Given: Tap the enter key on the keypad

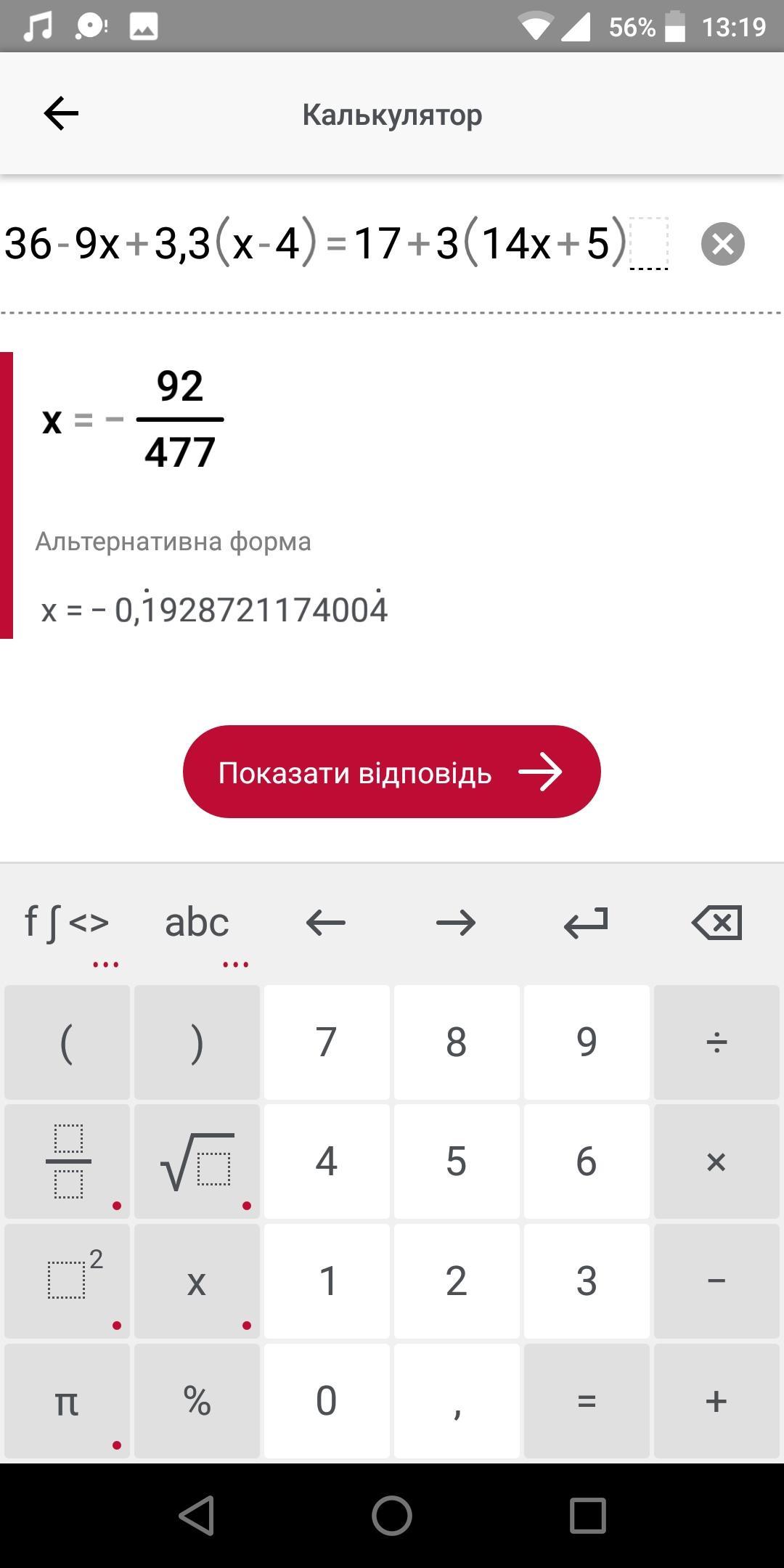Looking at the screenshot, I should tap(586, 923).
